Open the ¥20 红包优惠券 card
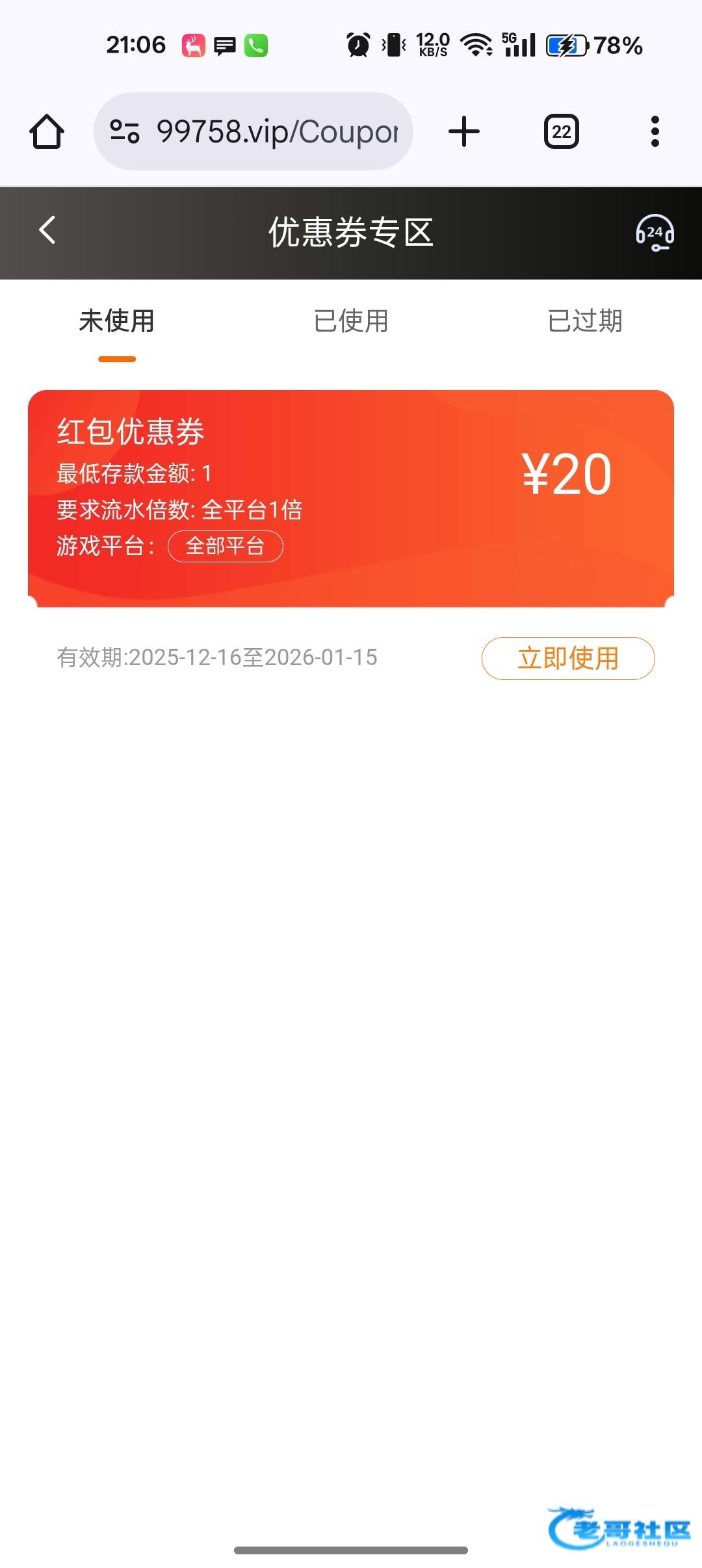 tap(351, 498)
